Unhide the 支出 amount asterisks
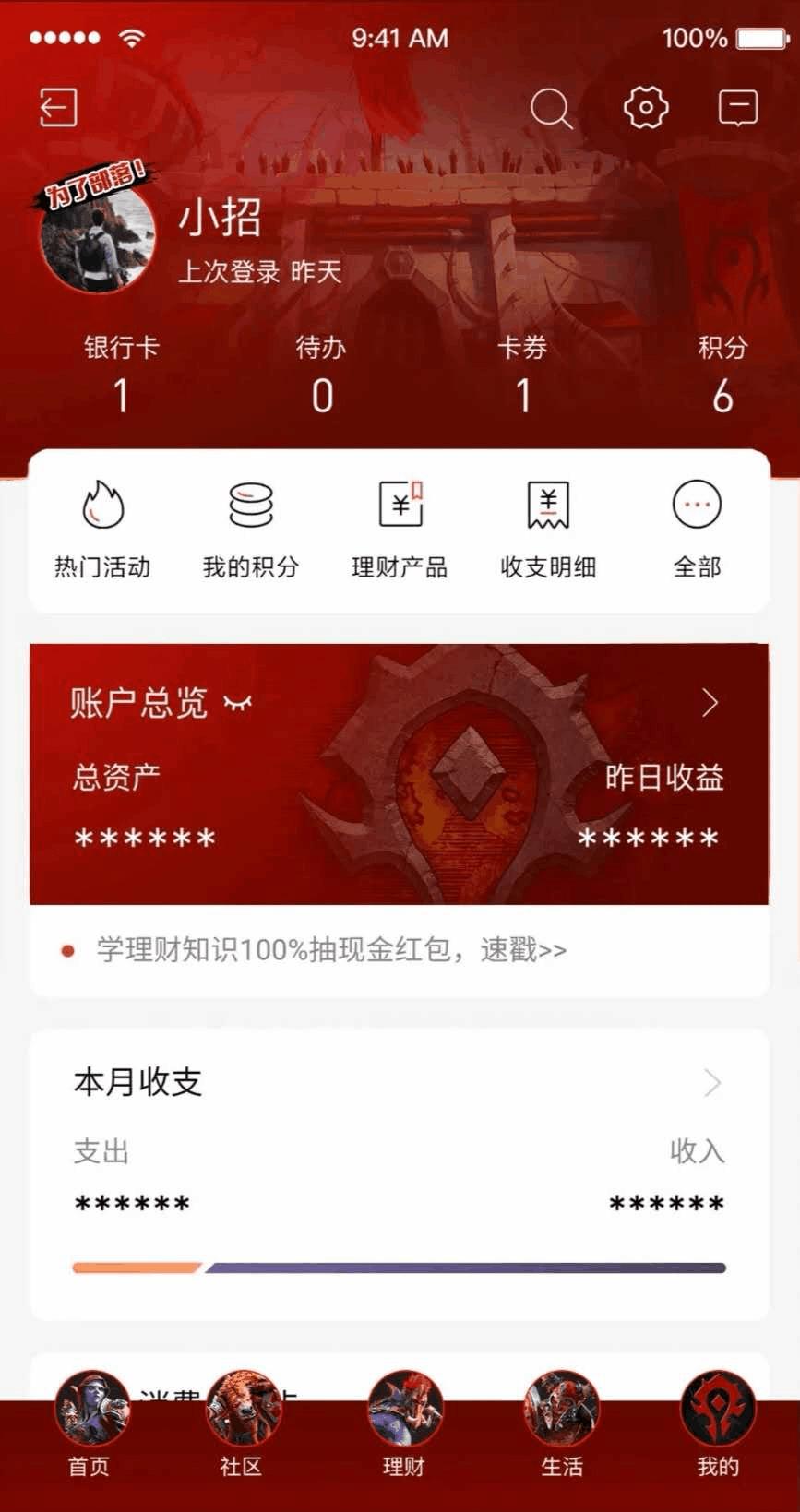Viewport: 800px width, 1512px height. [132, 1201]
